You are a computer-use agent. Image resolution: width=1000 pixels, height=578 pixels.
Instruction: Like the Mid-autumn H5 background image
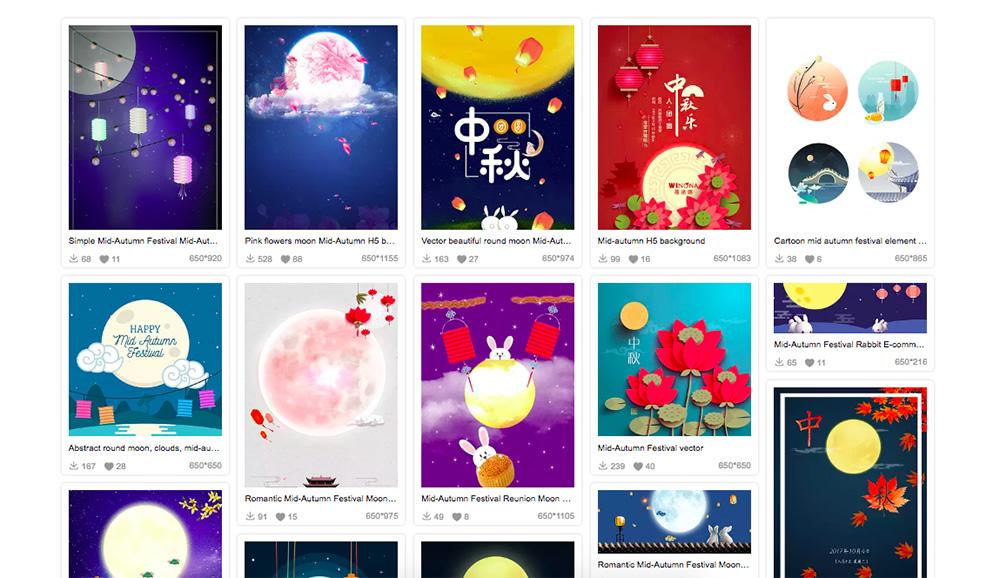(x=633, y=259)
